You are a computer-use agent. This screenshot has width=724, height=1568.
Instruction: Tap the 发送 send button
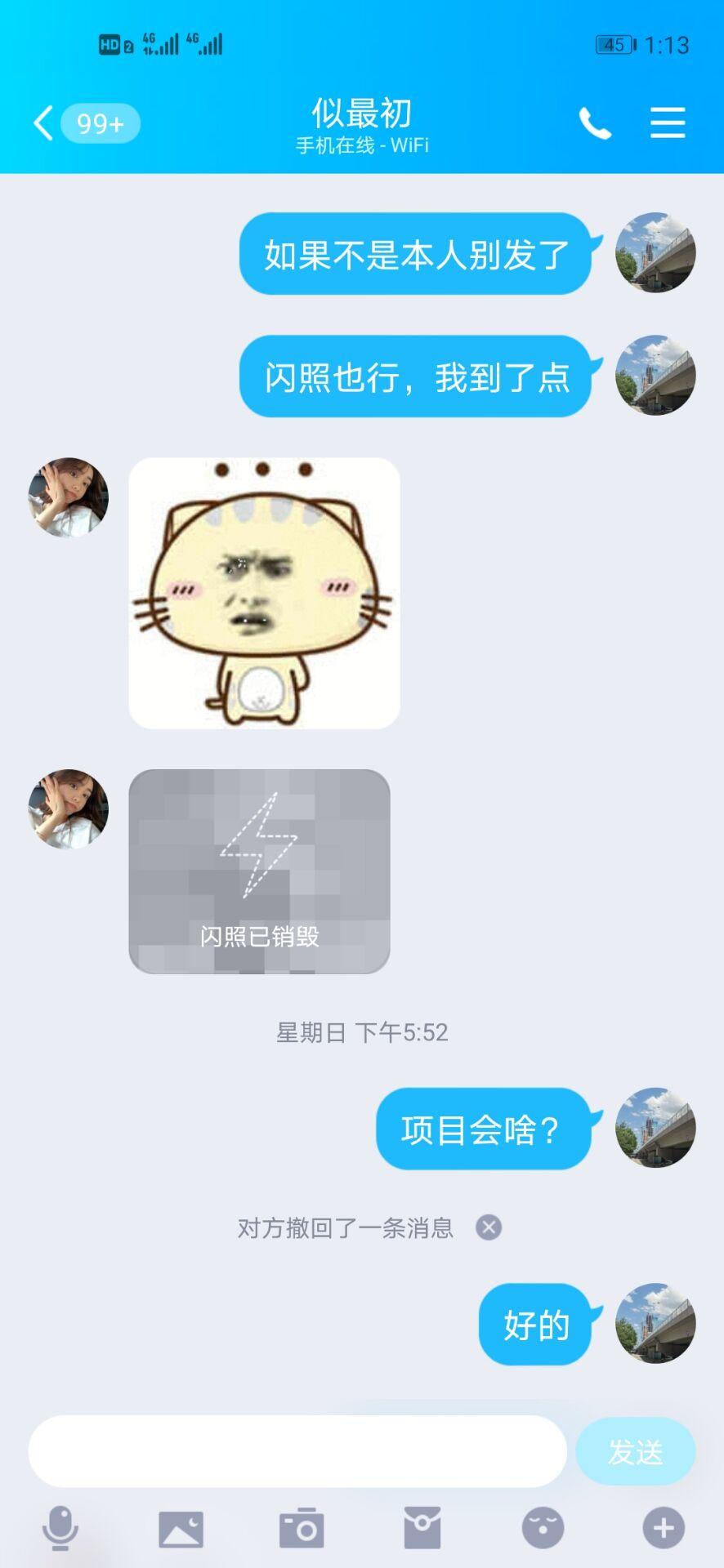pyautogui.click(x=635, y=1451)
